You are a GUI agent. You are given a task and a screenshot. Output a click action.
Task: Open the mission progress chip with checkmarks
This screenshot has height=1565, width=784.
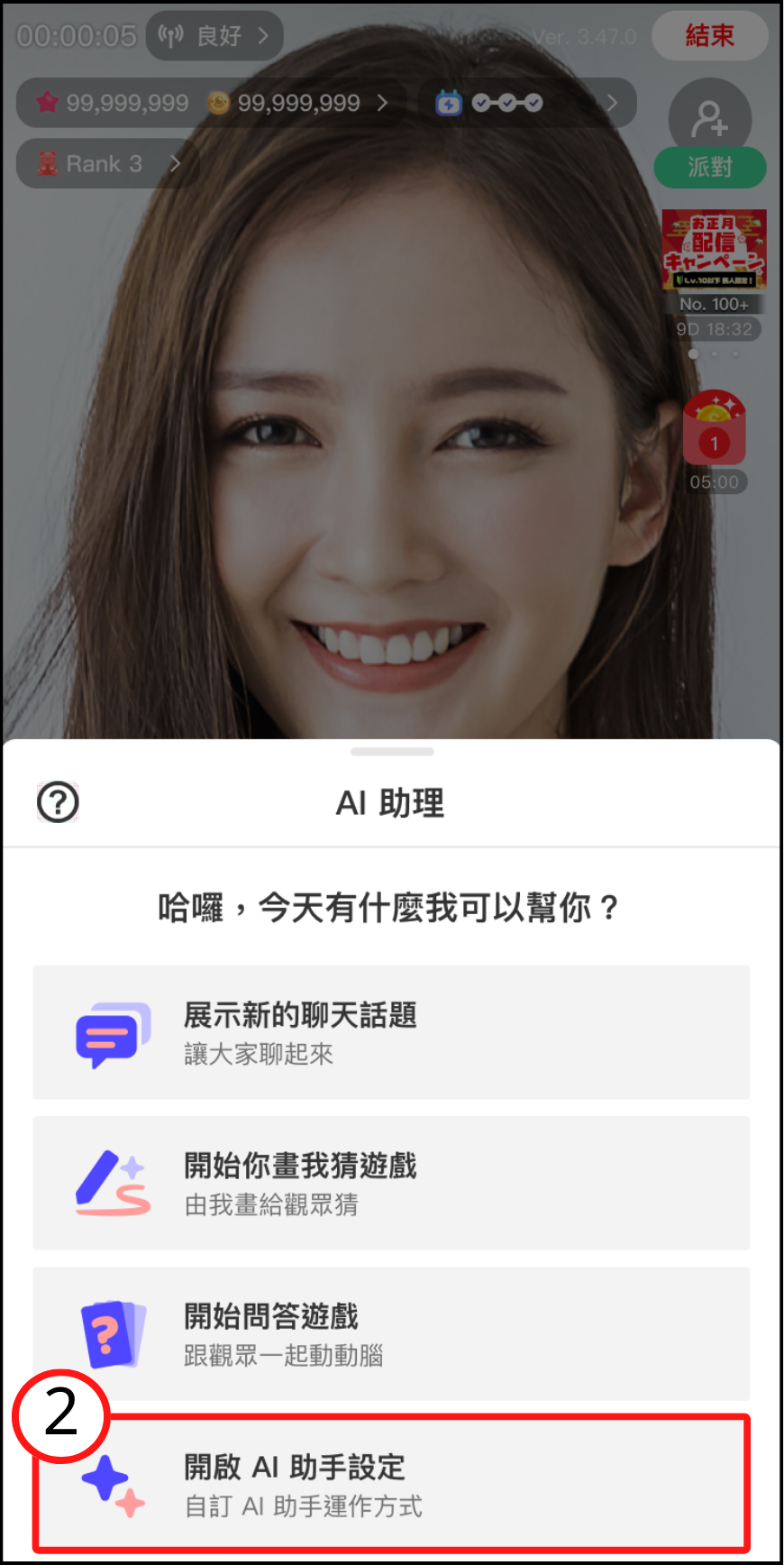(526, 103)
